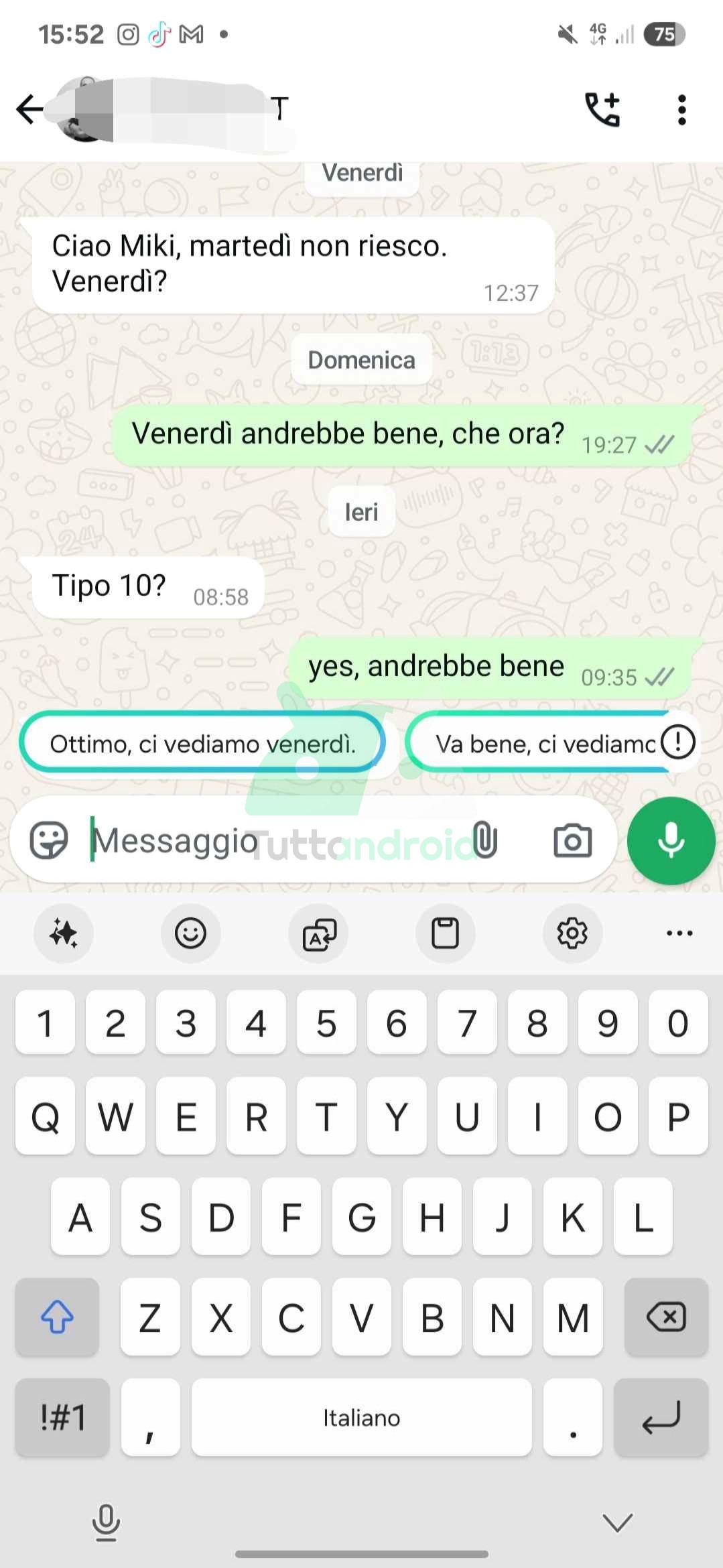This screenshot has width=723, height=1568.
Task: Focus the Messaggio text field
Action: pyautogui.click(x=268, y=840)
